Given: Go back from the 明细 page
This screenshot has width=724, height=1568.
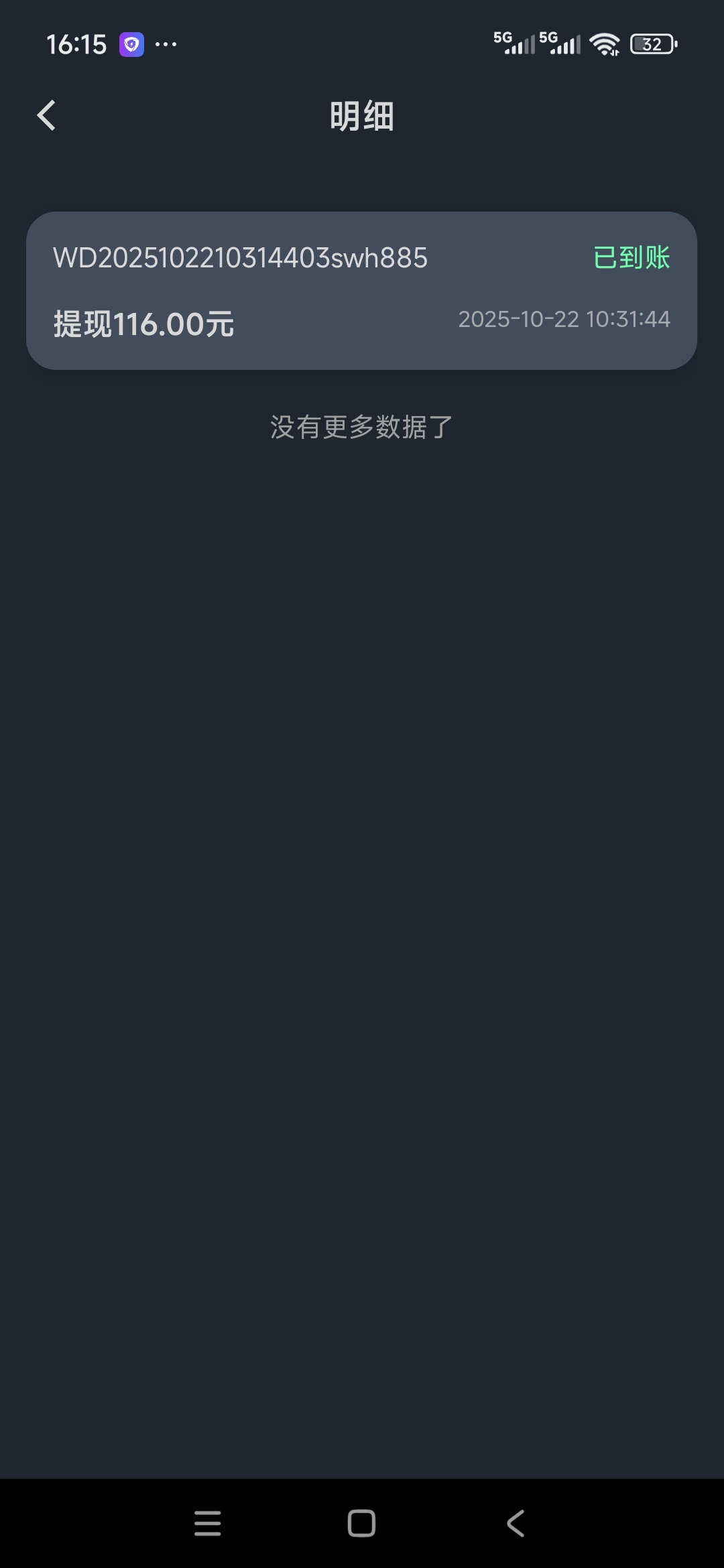Looking at the screenshot, I should point(46,115).
